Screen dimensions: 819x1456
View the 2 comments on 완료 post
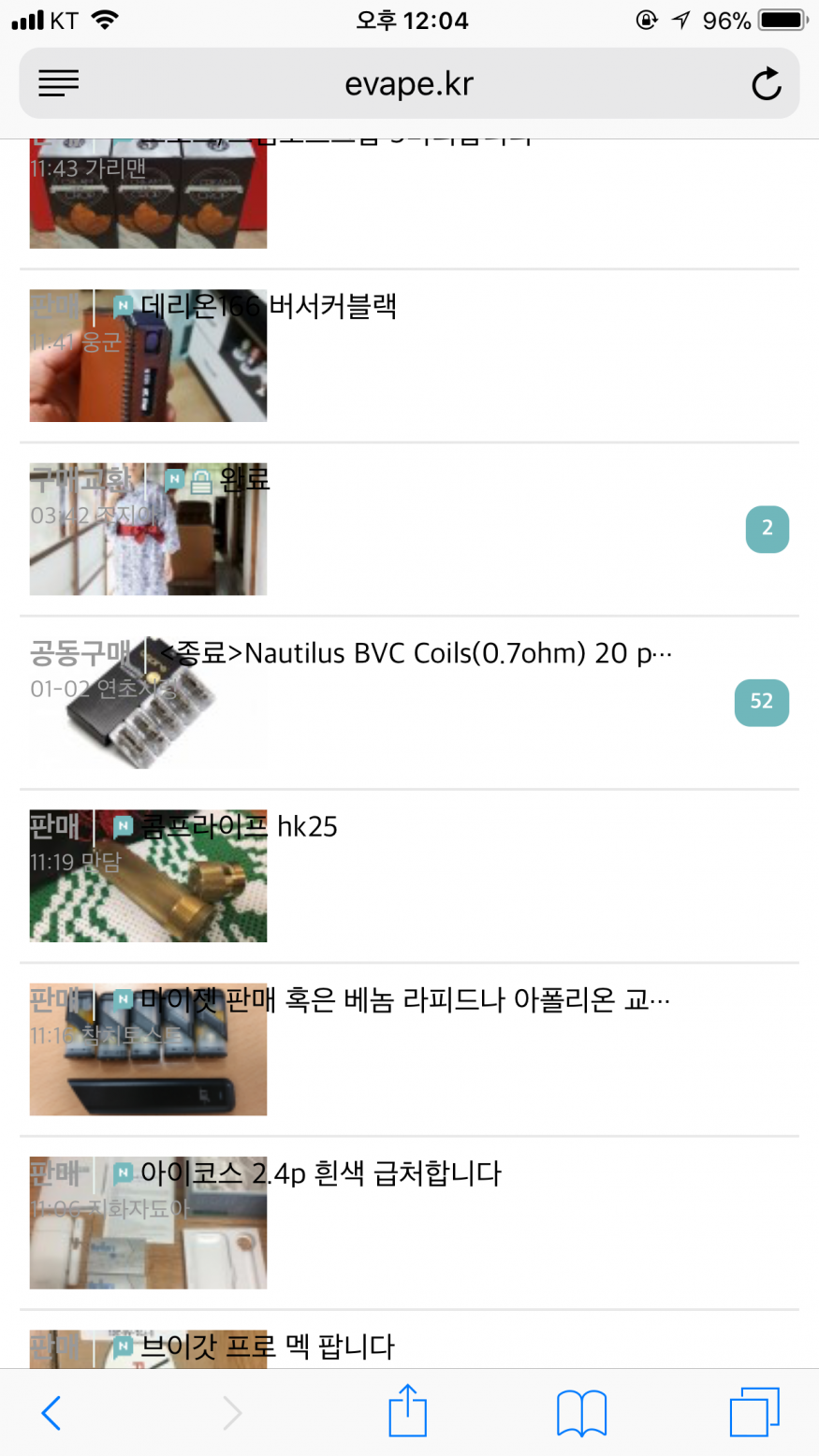pyautogui.click(x=767, y=529)
